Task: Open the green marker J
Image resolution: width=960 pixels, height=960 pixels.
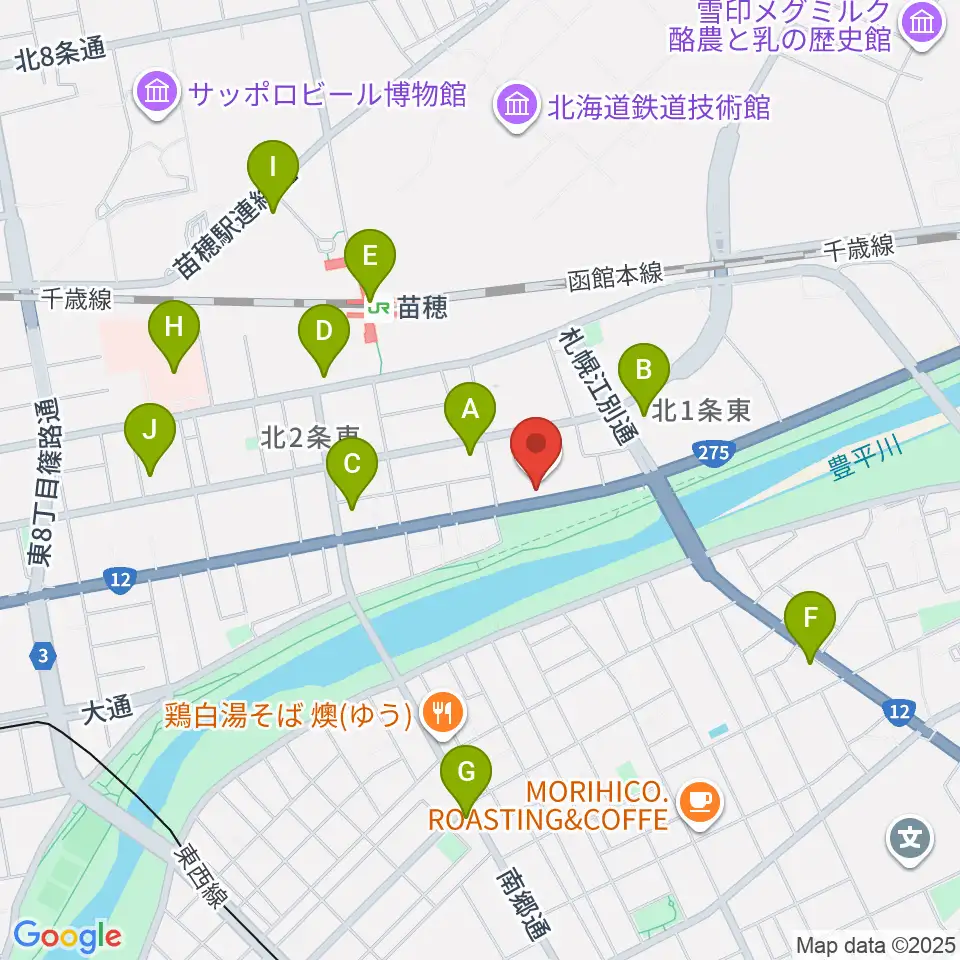Action: pyautogui.click(x=149, y=439)
